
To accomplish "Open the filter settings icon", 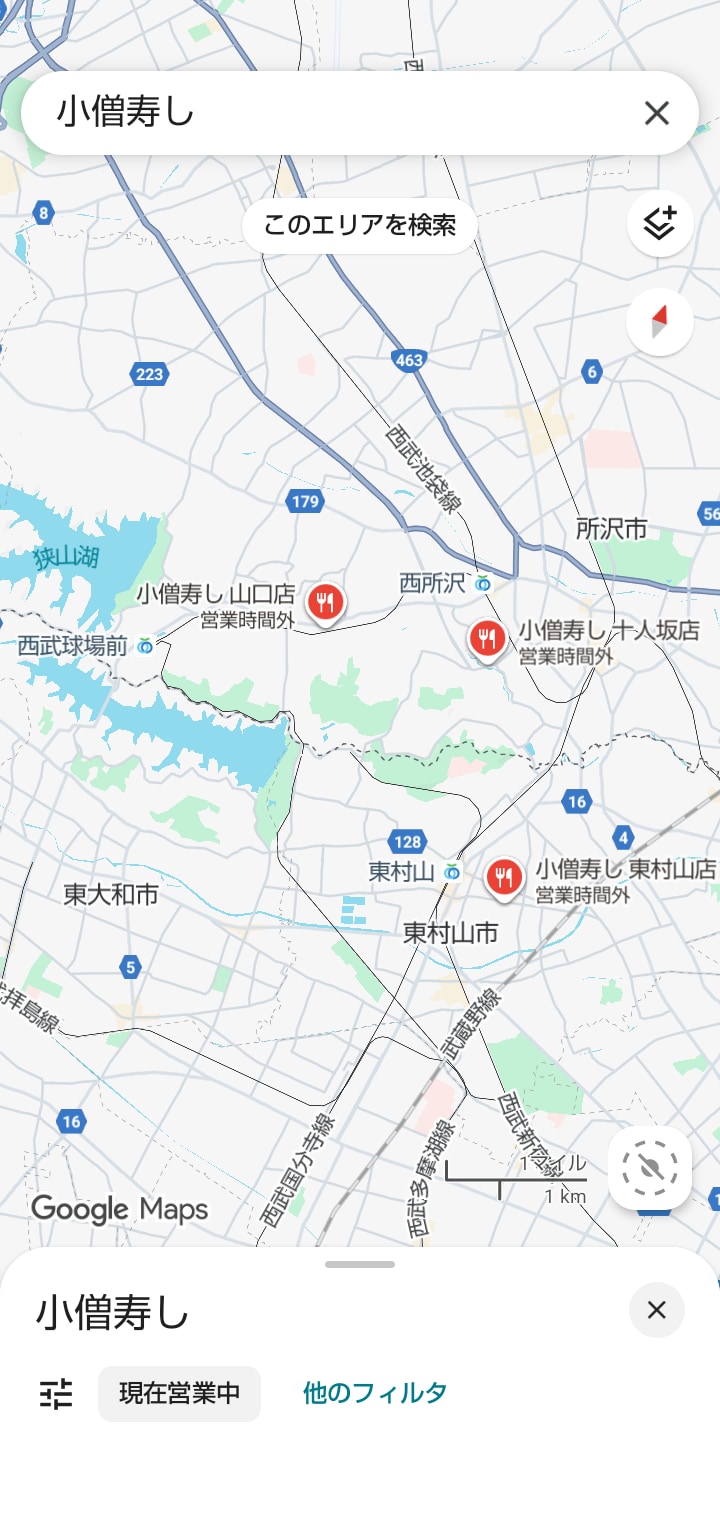I will pos(56,1393).
